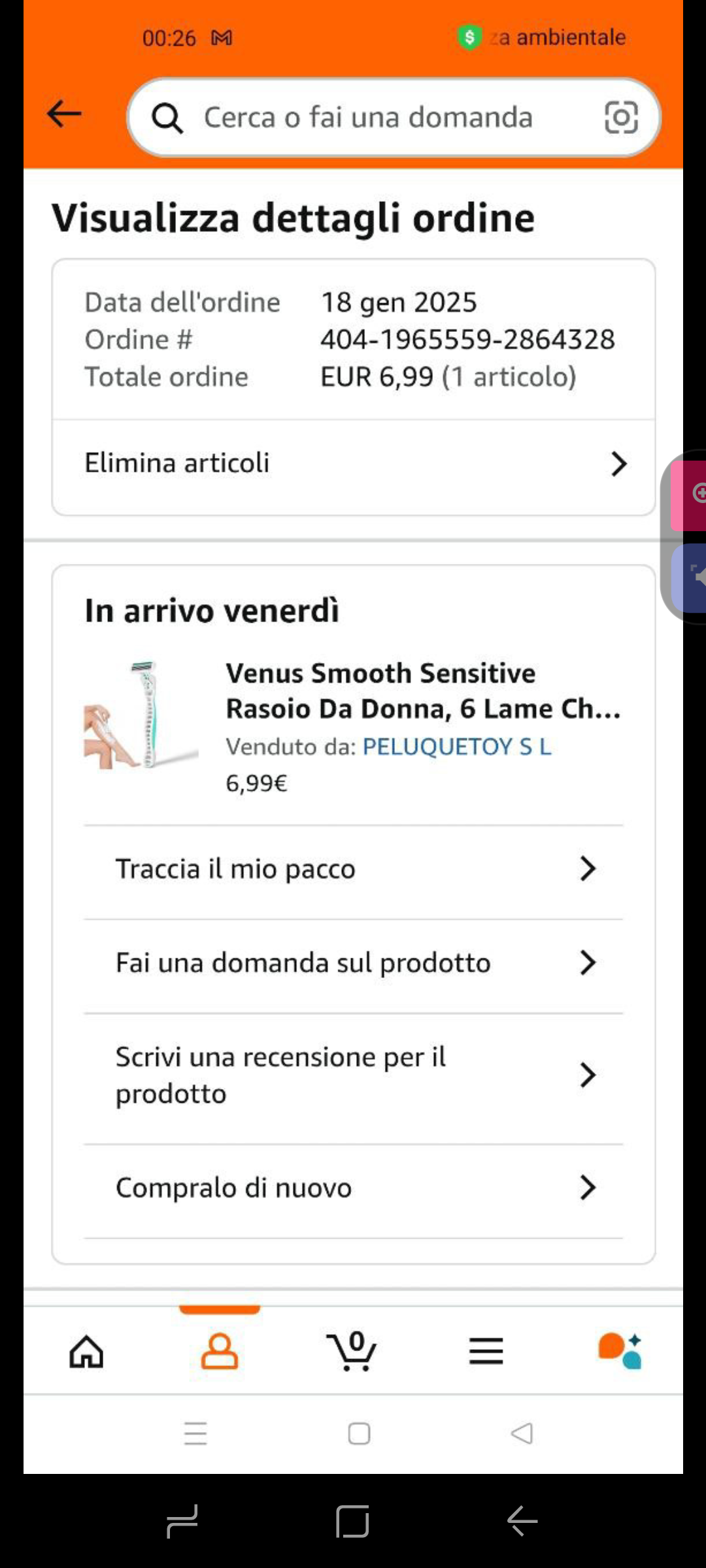The width and height of the screenshot is (706, 1568).
Task: Open the camera scan search icon
Action: click(620, 118)
